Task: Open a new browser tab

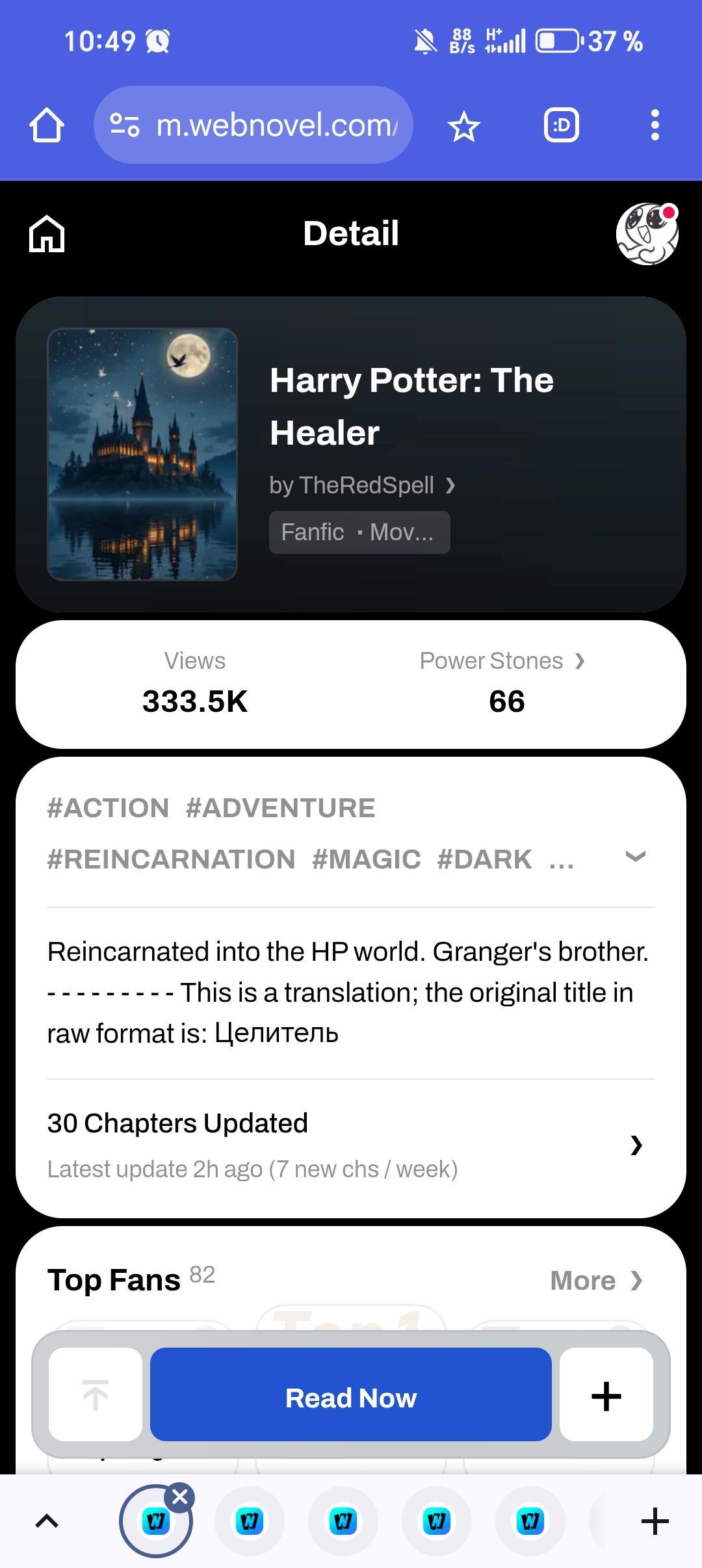Action: coord(655,1521)
